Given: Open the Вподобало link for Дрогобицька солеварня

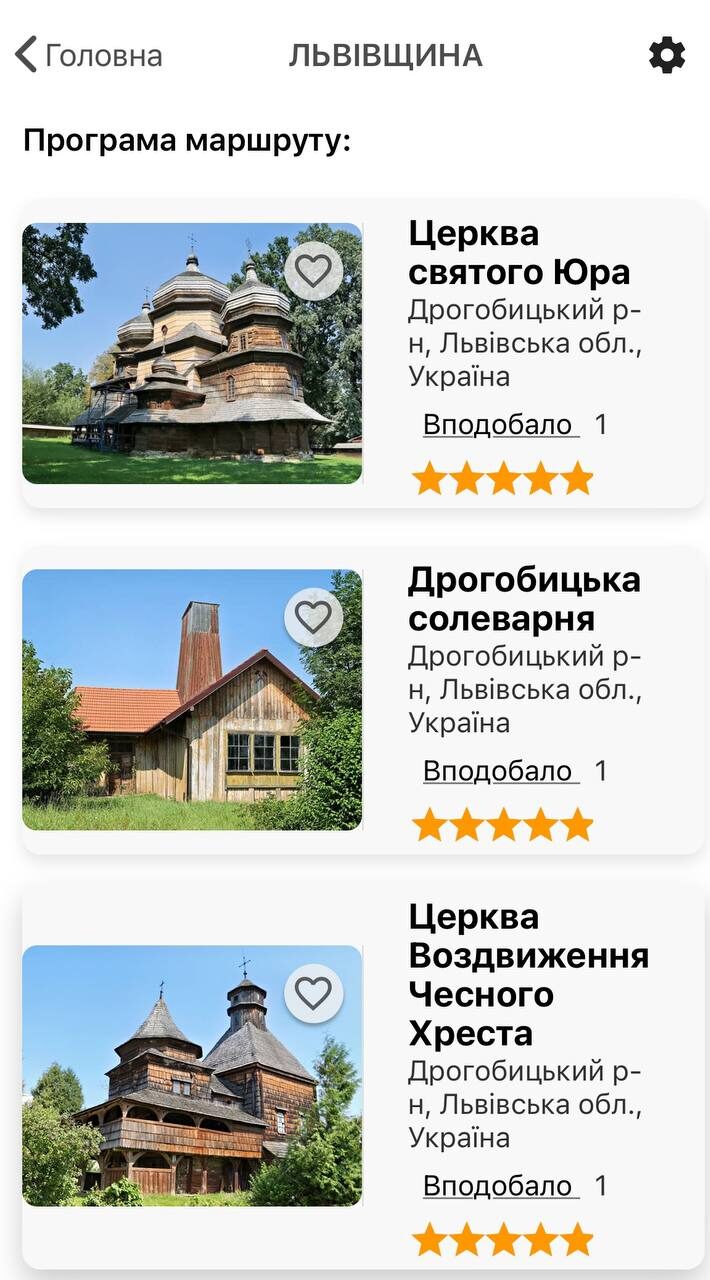Looking at the screenshot, I should pyautogui.click(x=500, y=771).
